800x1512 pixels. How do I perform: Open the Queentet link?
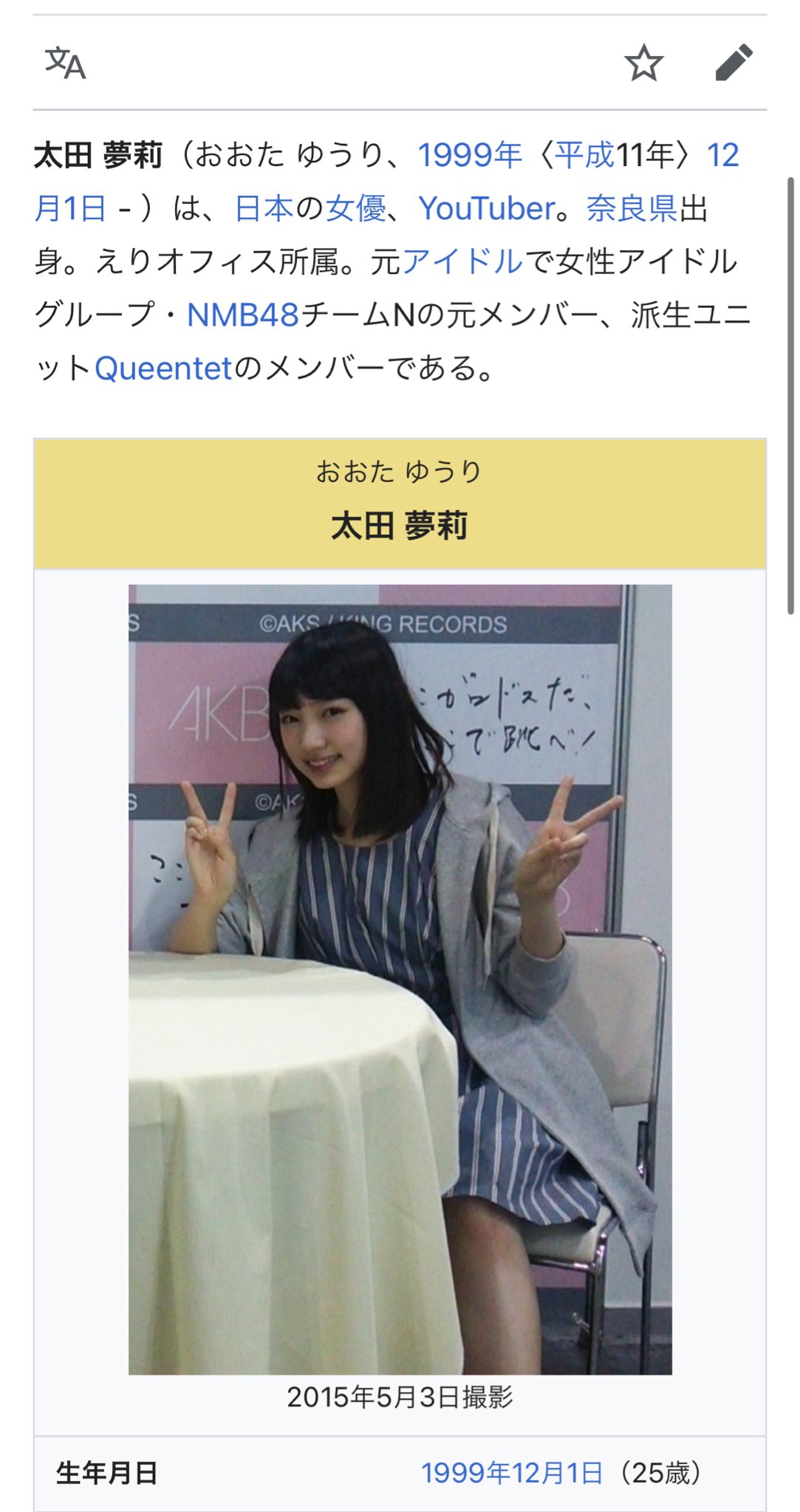point(163,368)
